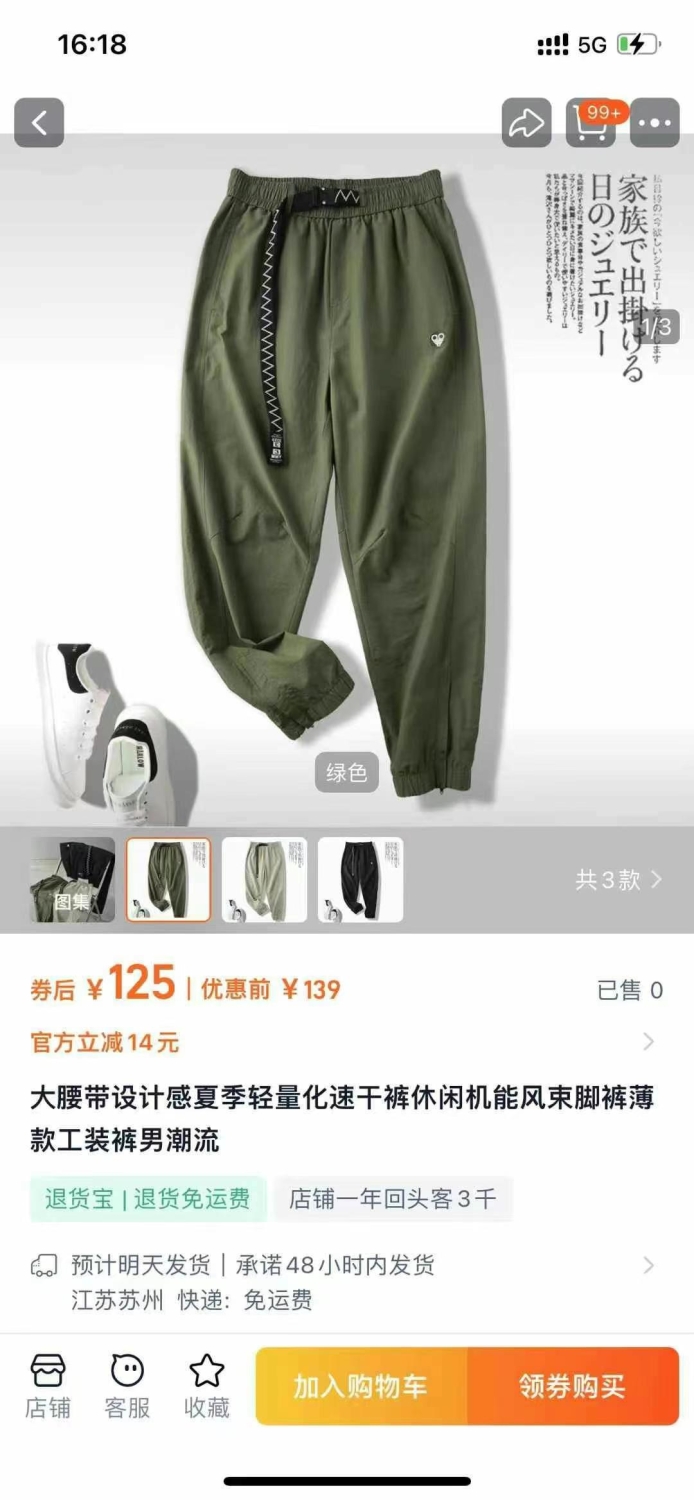Select the light green pants thumbnail
The width and height of the screenshot is (694, 1500).
coord(264,880)
